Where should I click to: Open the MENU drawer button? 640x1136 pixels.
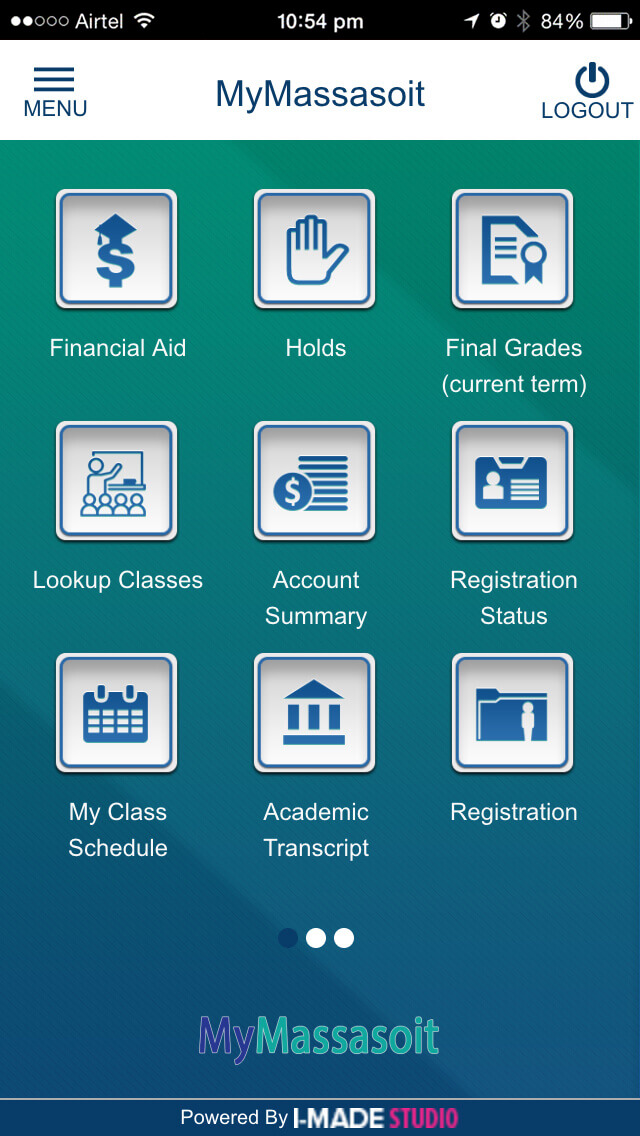[55, 92]
